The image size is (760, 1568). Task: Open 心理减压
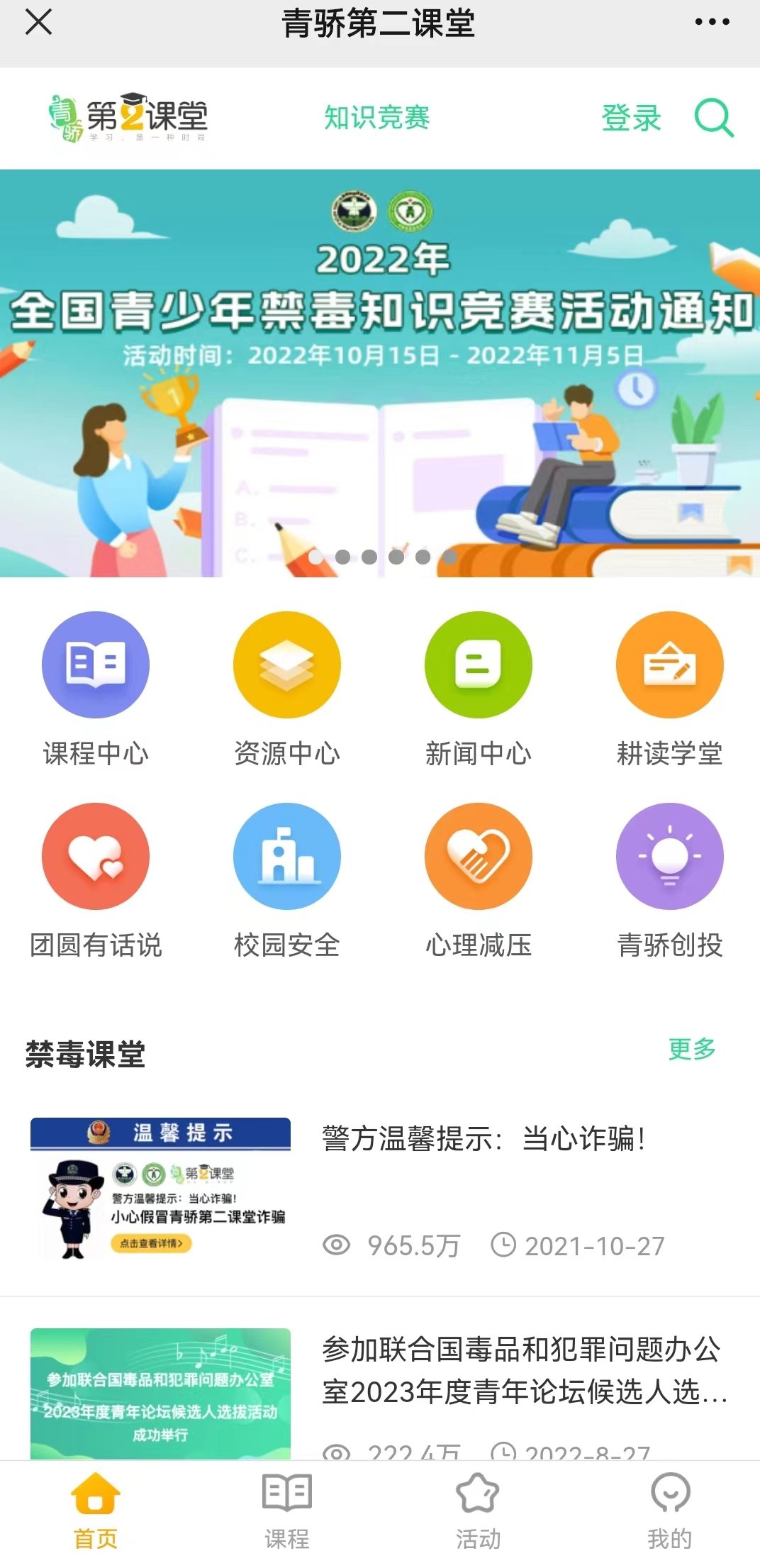tap(479, 880)
